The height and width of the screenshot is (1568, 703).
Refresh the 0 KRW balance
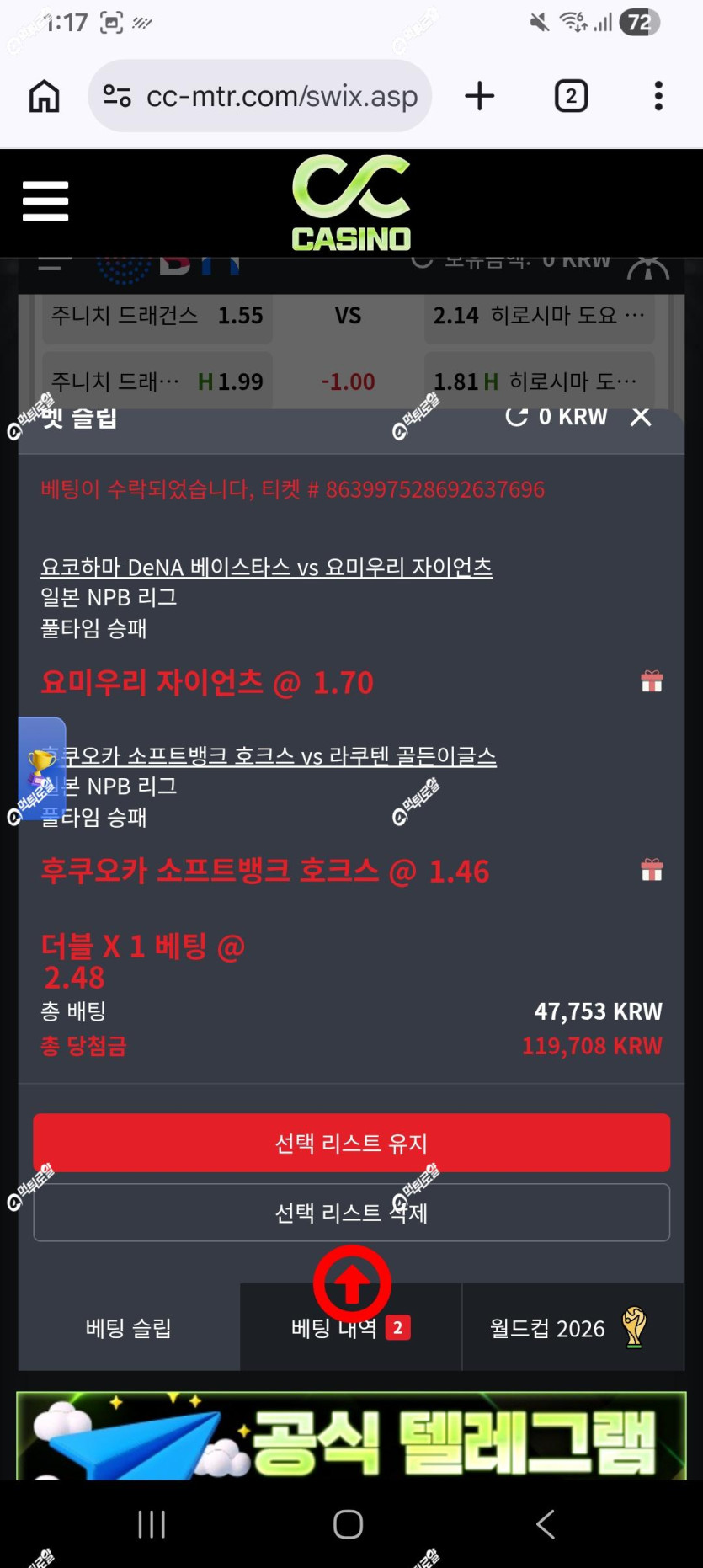tap(516, 417)
